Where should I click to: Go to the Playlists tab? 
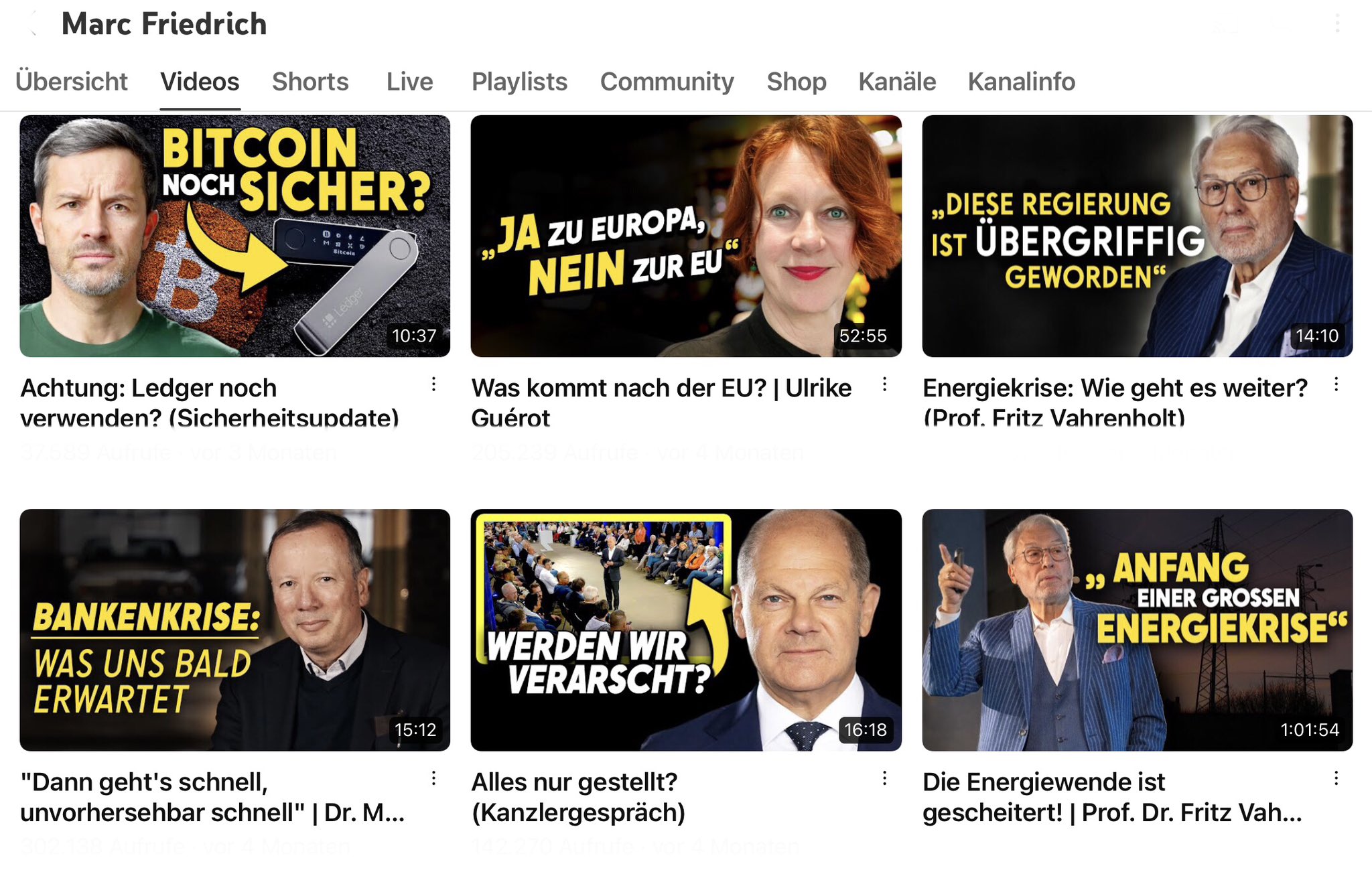[519, 82]
